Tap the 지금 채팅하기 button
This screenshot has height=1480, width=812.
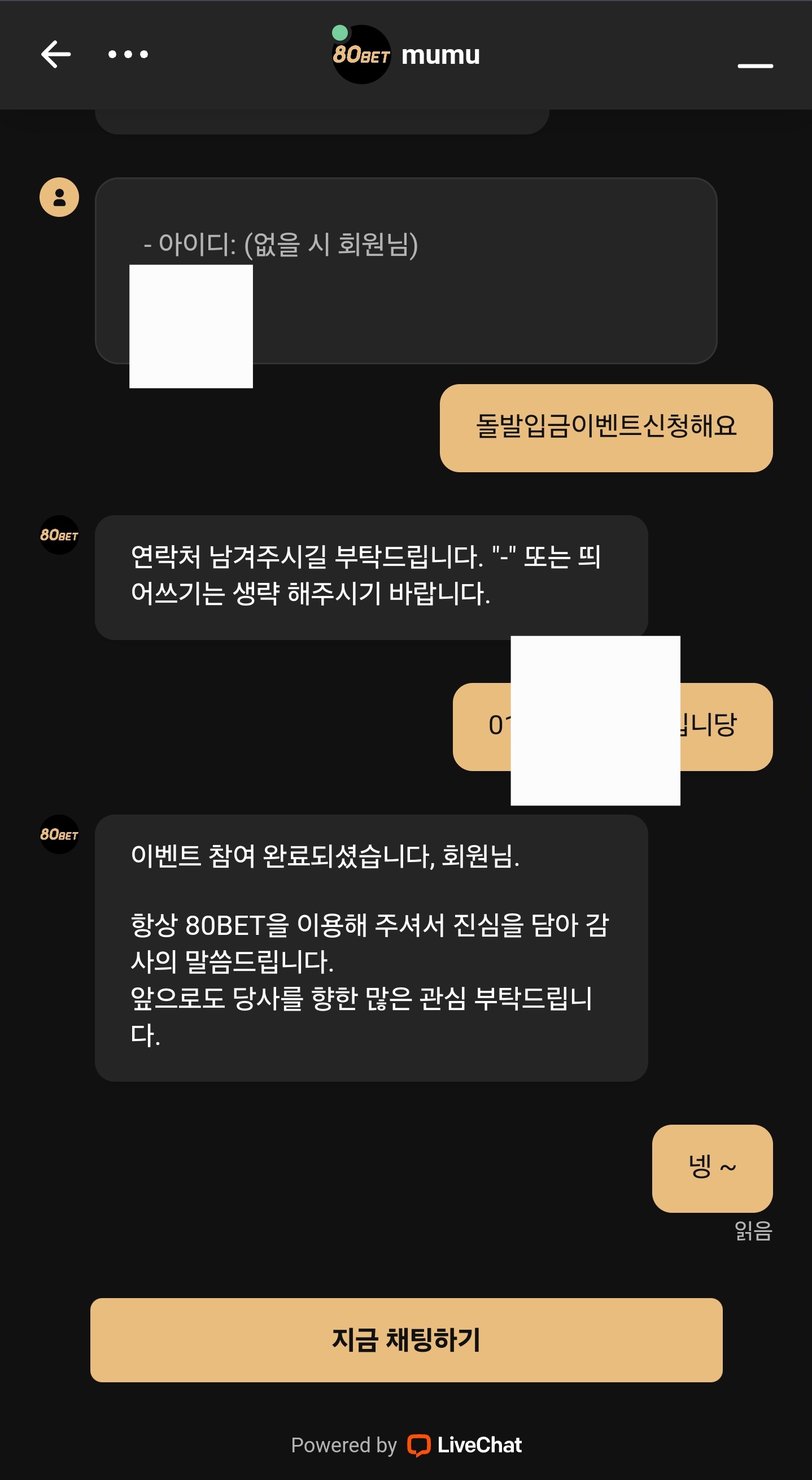coord(406,1340)
